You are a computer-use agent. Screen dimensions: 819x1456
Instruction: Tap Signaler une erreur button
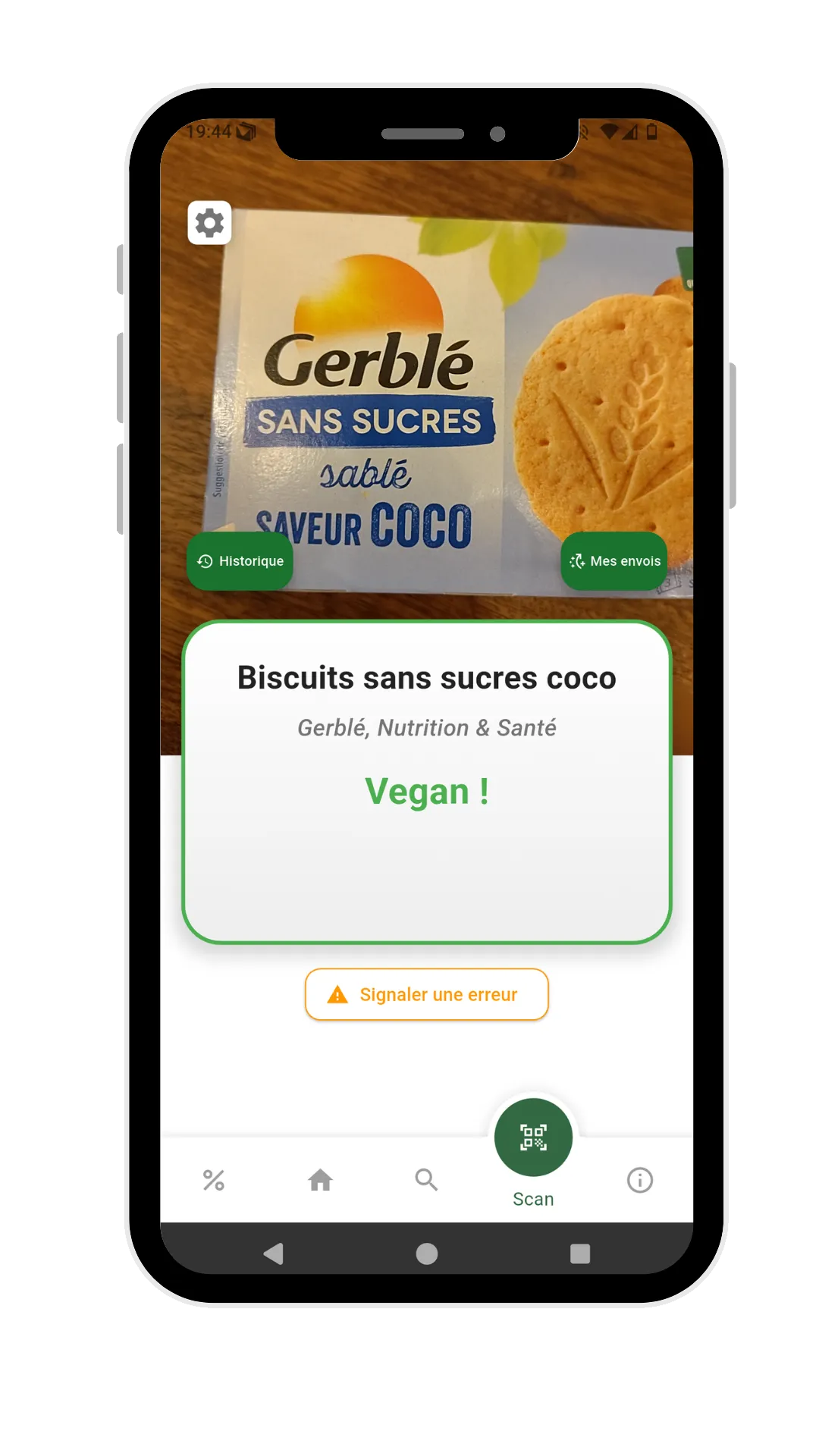[426, 994]
